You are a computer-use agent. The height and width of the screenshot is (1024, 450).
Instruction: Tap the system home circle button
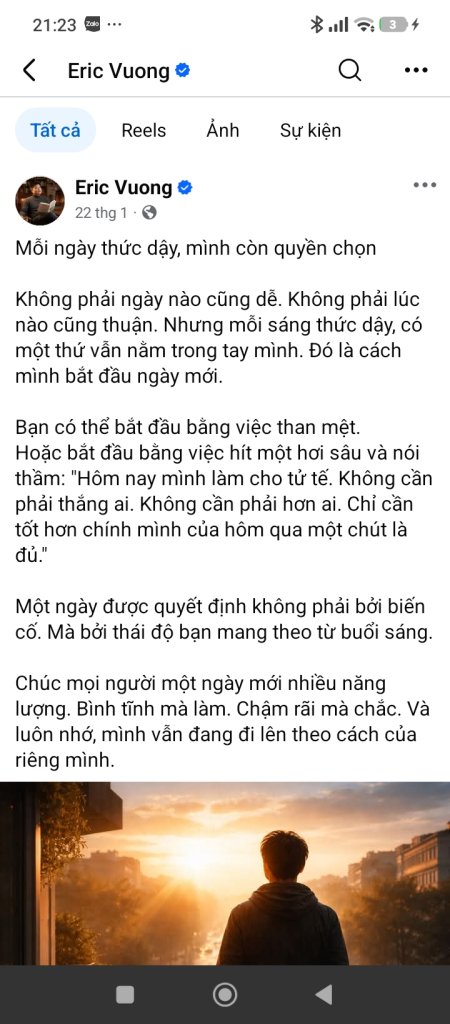(x=225, y=995)
